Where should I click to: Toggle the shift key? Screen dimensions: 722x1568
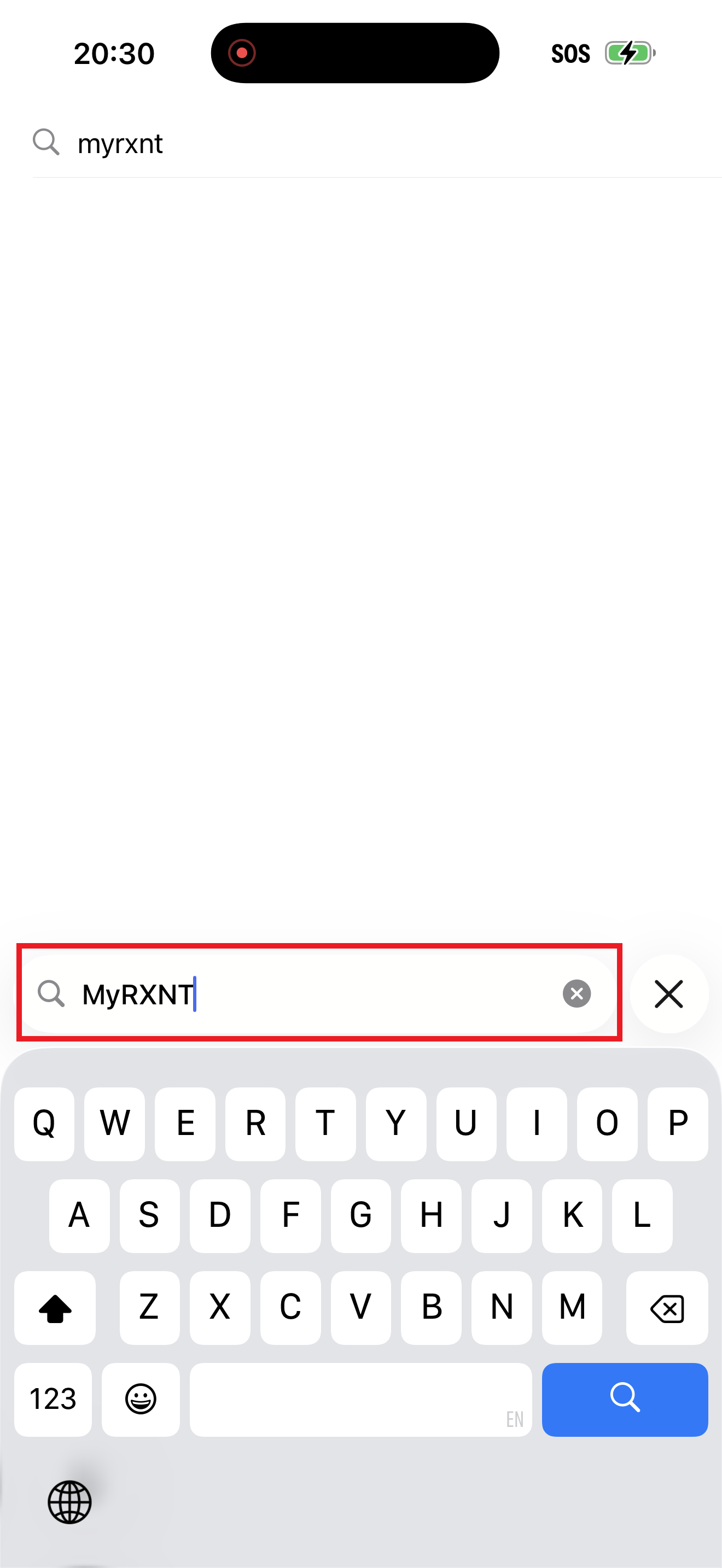pos(55,1307)
